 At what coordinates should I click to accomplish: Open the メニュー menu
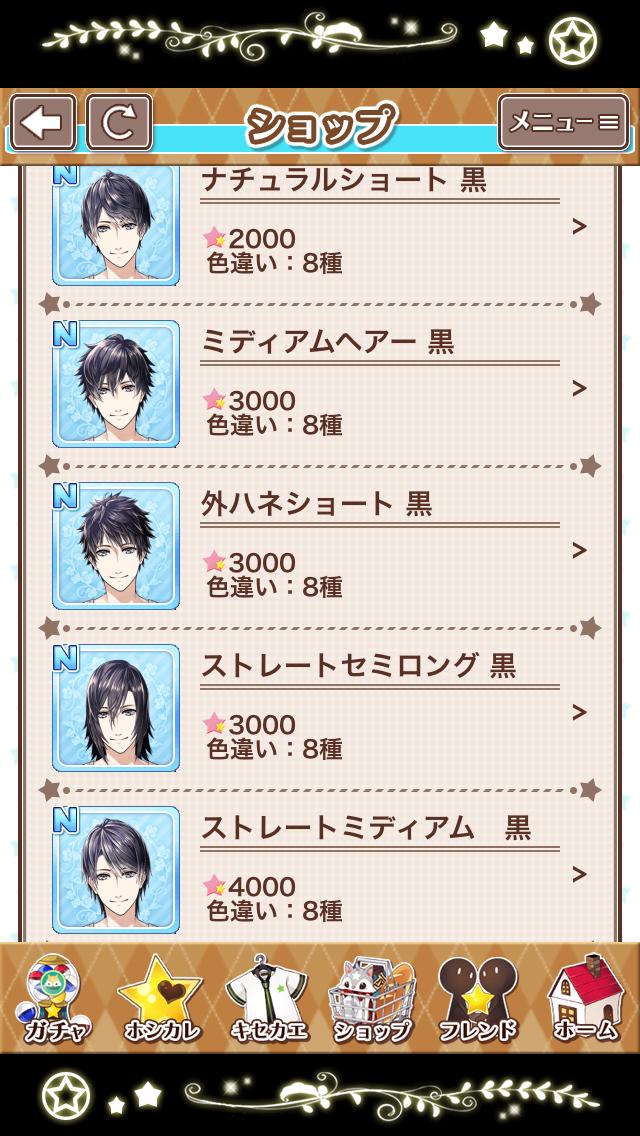563,123
